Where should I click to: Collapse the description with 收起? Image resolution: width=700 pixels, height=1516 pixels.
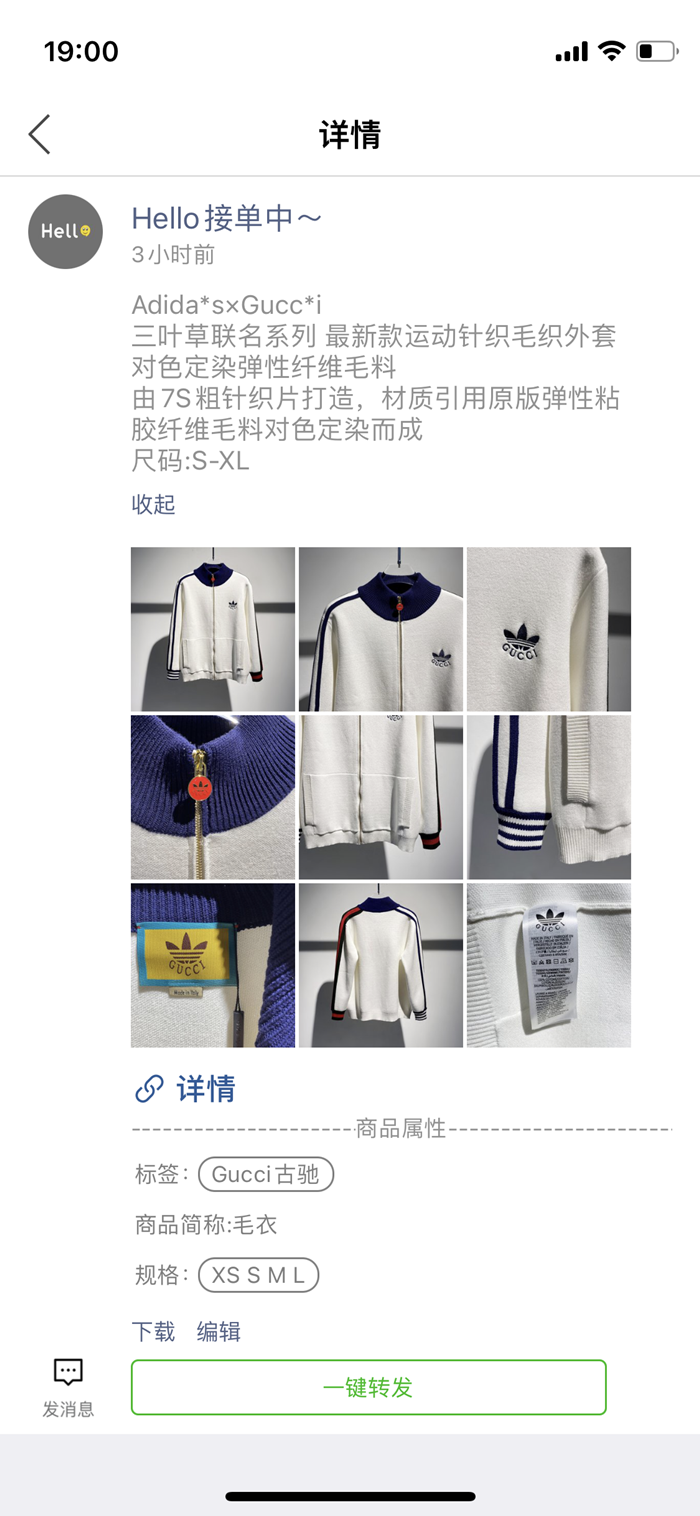[x=154, y=504]
